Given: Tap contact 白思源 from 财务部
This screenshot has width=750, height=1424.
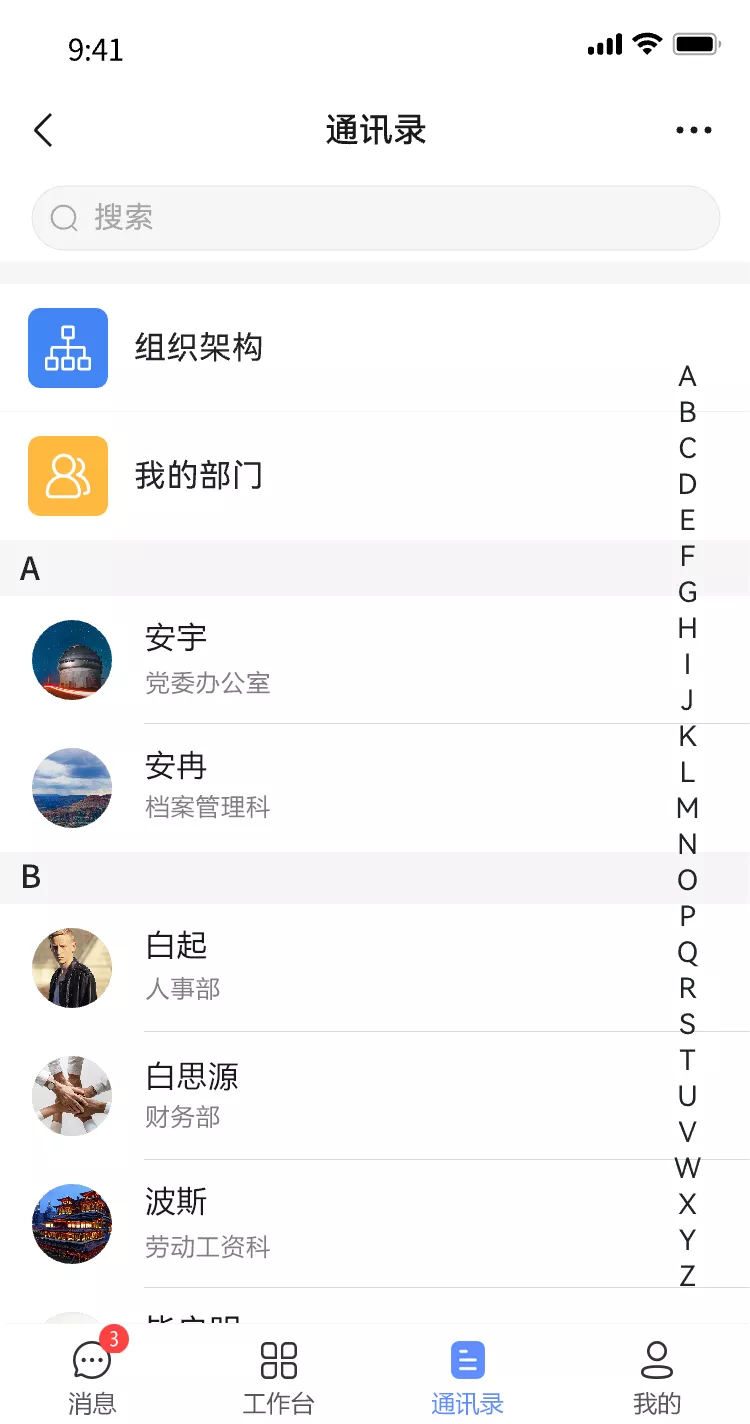Looking at the screenshot, I should 300,1096.
